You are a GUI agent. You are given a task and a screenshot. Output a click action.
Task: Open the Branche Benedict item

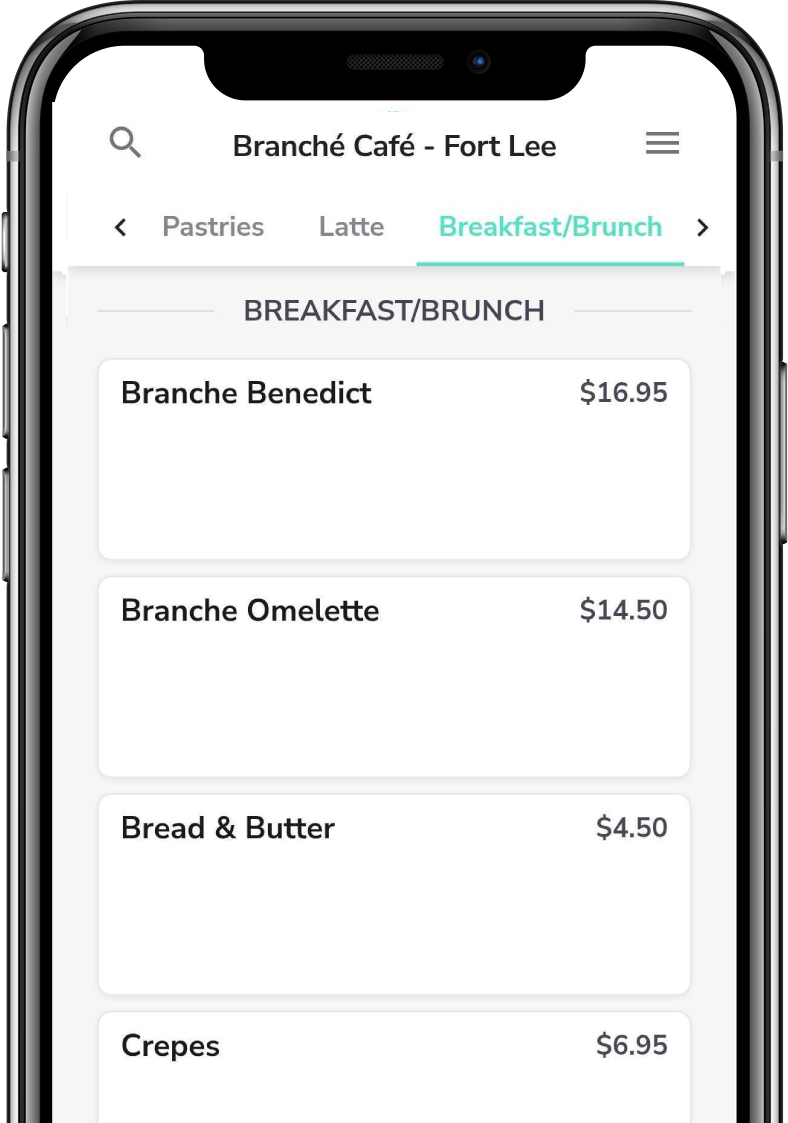click(x=394, y=459)
